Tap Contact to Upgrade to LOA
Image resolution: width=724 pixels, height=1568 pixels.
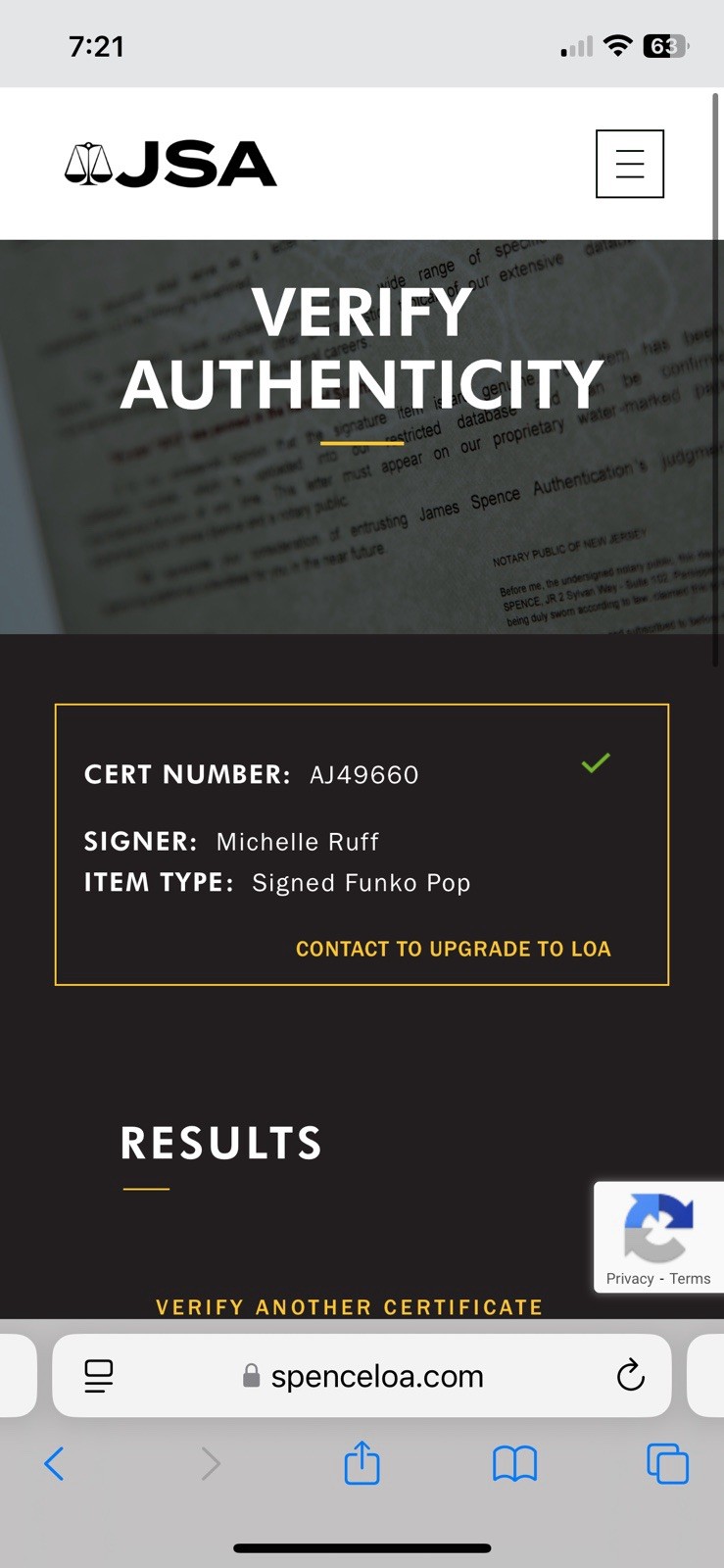click(x=453, y=949)
